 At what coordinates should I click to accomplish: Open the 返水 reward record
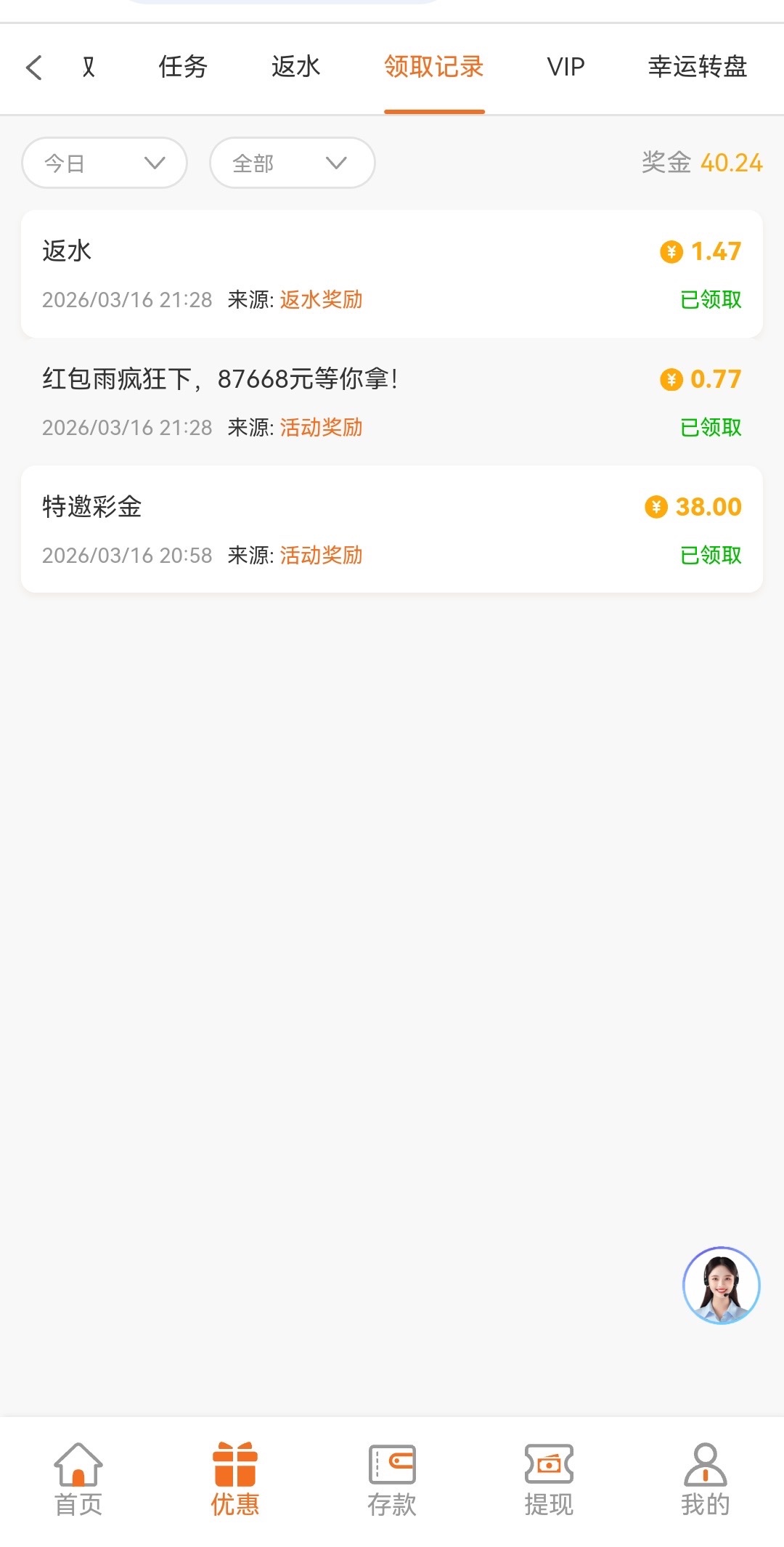(392, 275)
